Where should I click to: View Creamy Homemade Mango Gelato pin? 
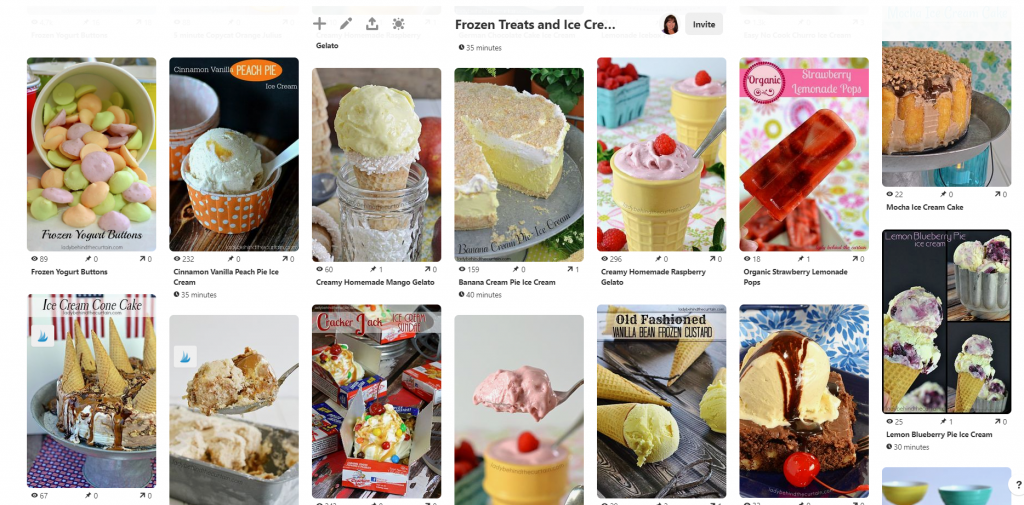[x=376, y=164]
